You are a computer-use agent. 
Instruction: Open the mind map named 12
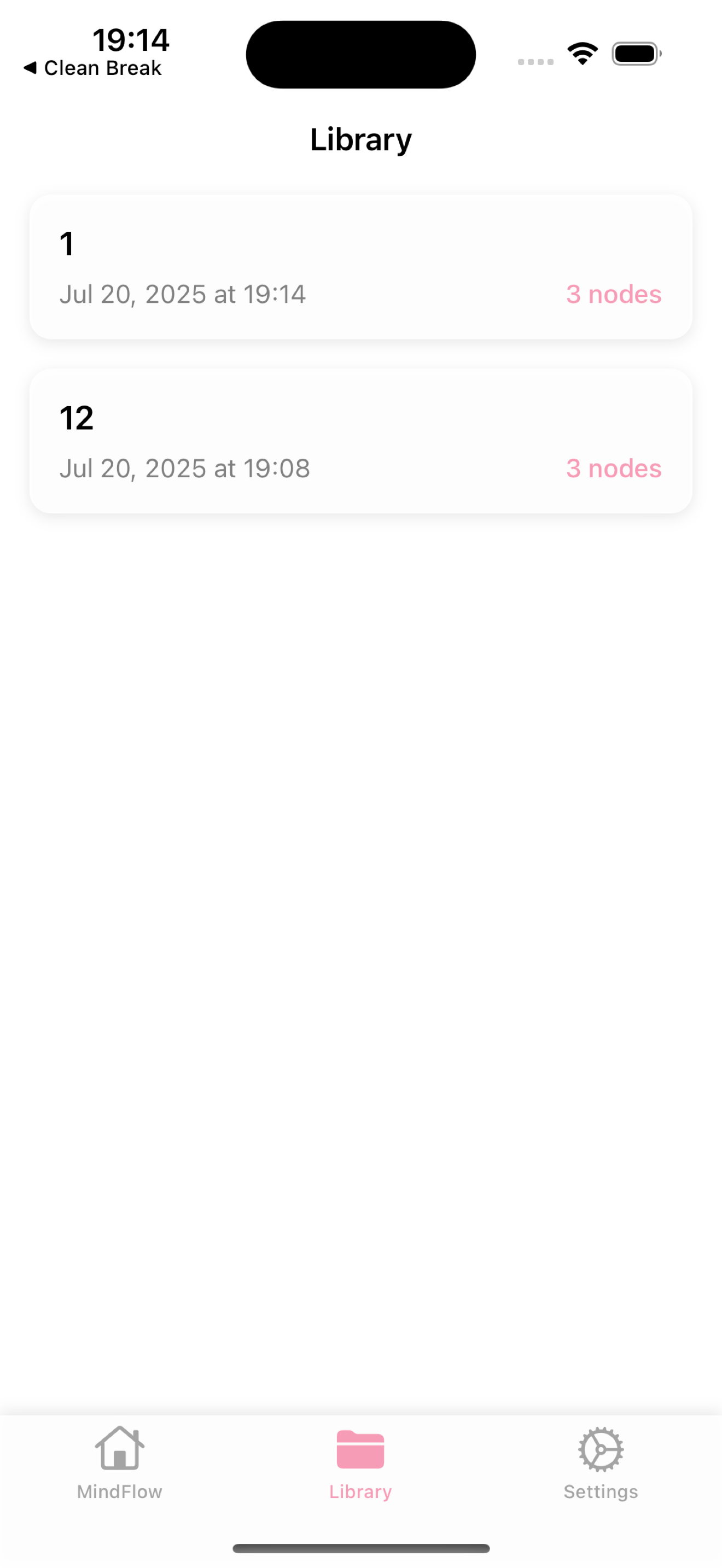point(360,440)
